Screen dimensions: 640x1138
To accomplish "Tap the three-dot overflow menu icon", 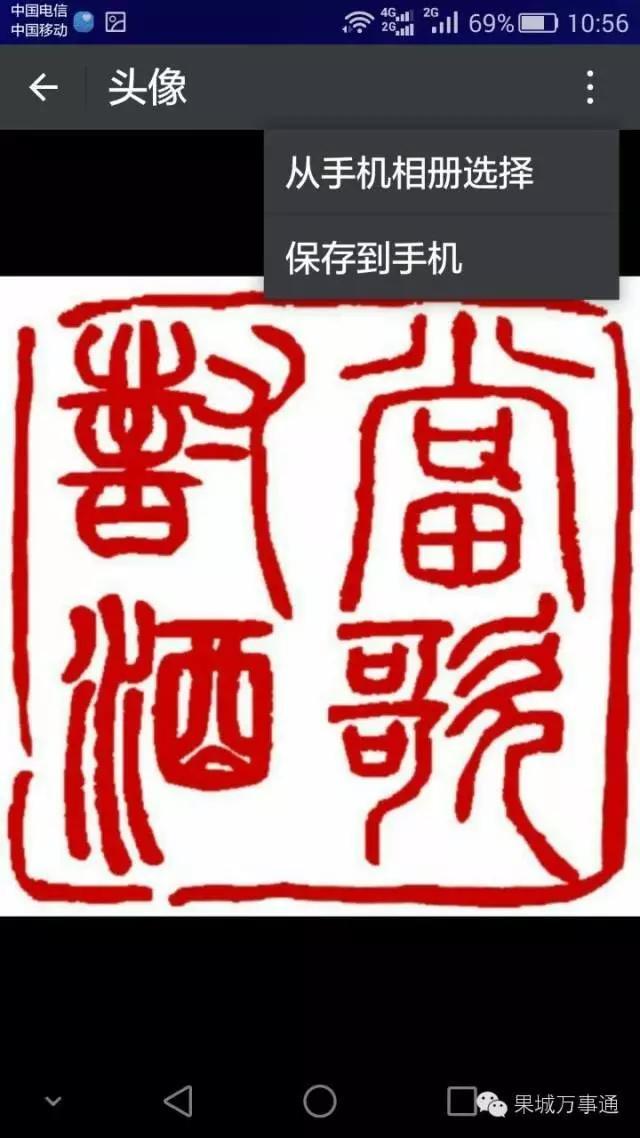I will (x=590, y=88).
